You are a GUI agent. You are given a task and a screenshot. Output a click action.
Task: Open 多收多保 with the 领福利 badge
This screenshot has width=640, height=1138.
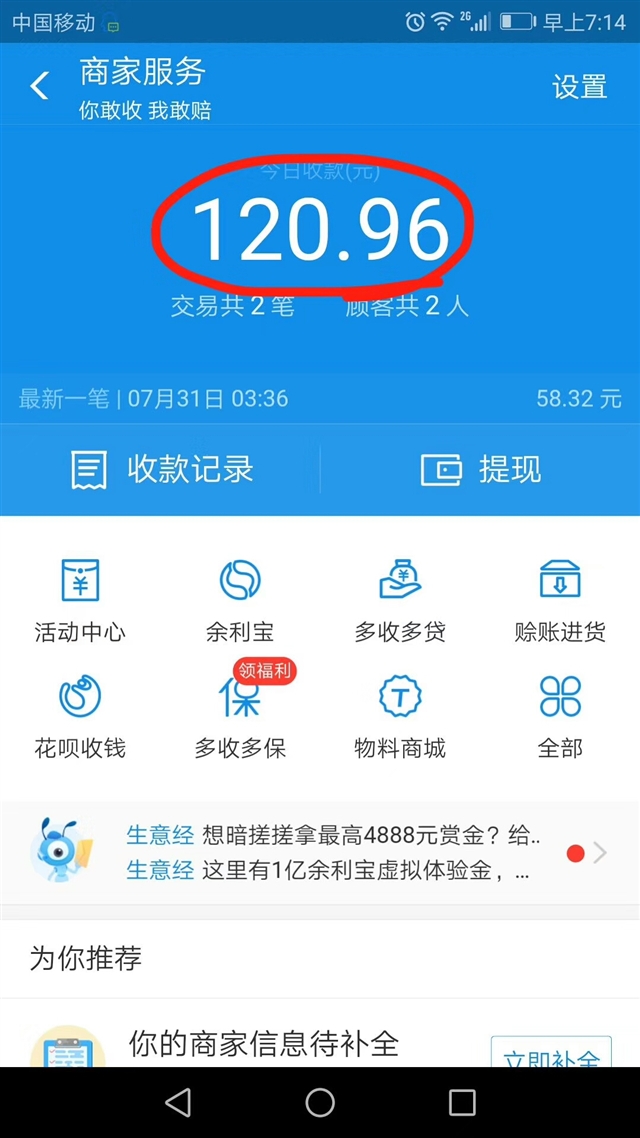(x=240, y=716)
